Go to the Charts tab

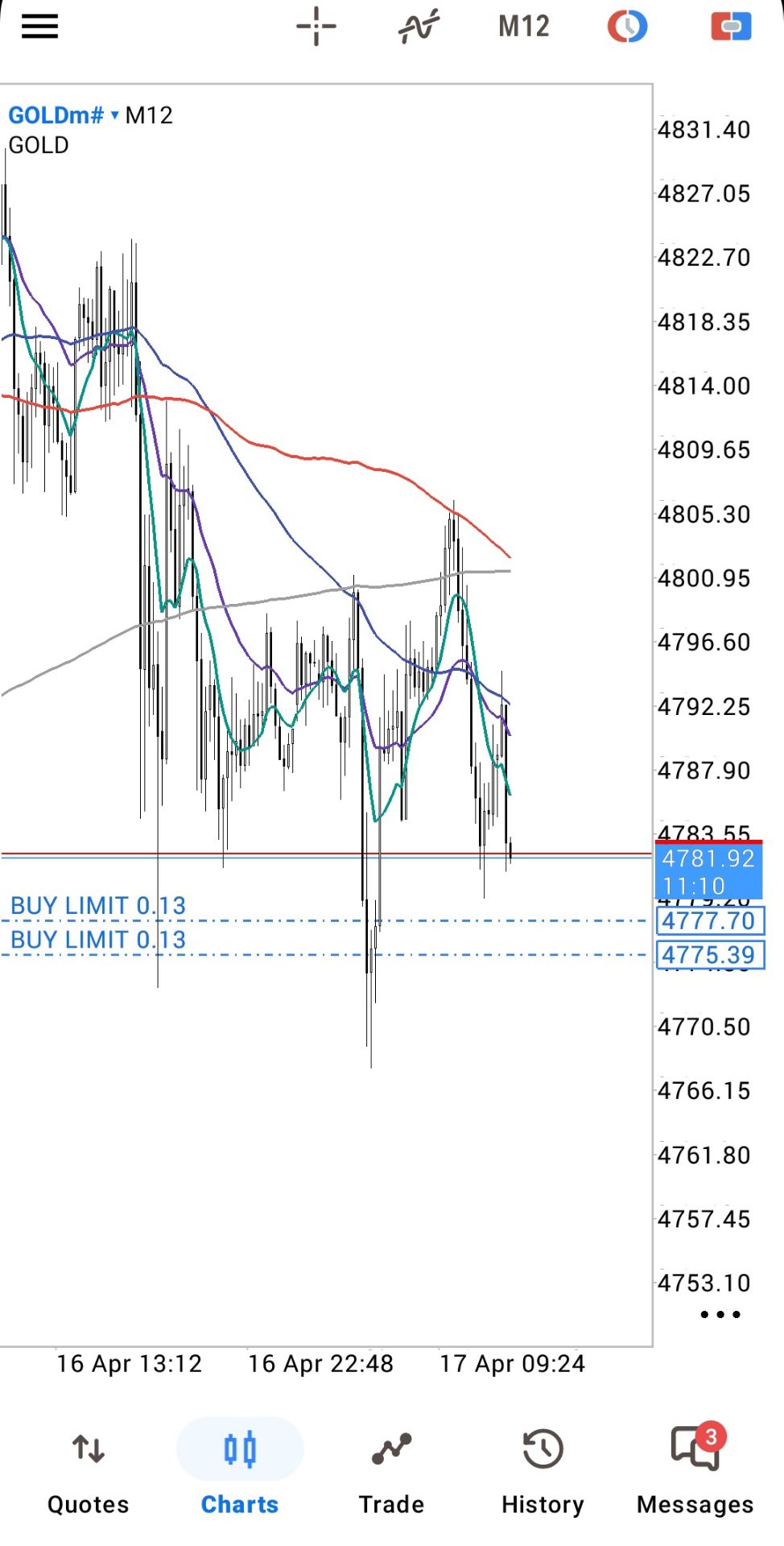click(240, 1470)
